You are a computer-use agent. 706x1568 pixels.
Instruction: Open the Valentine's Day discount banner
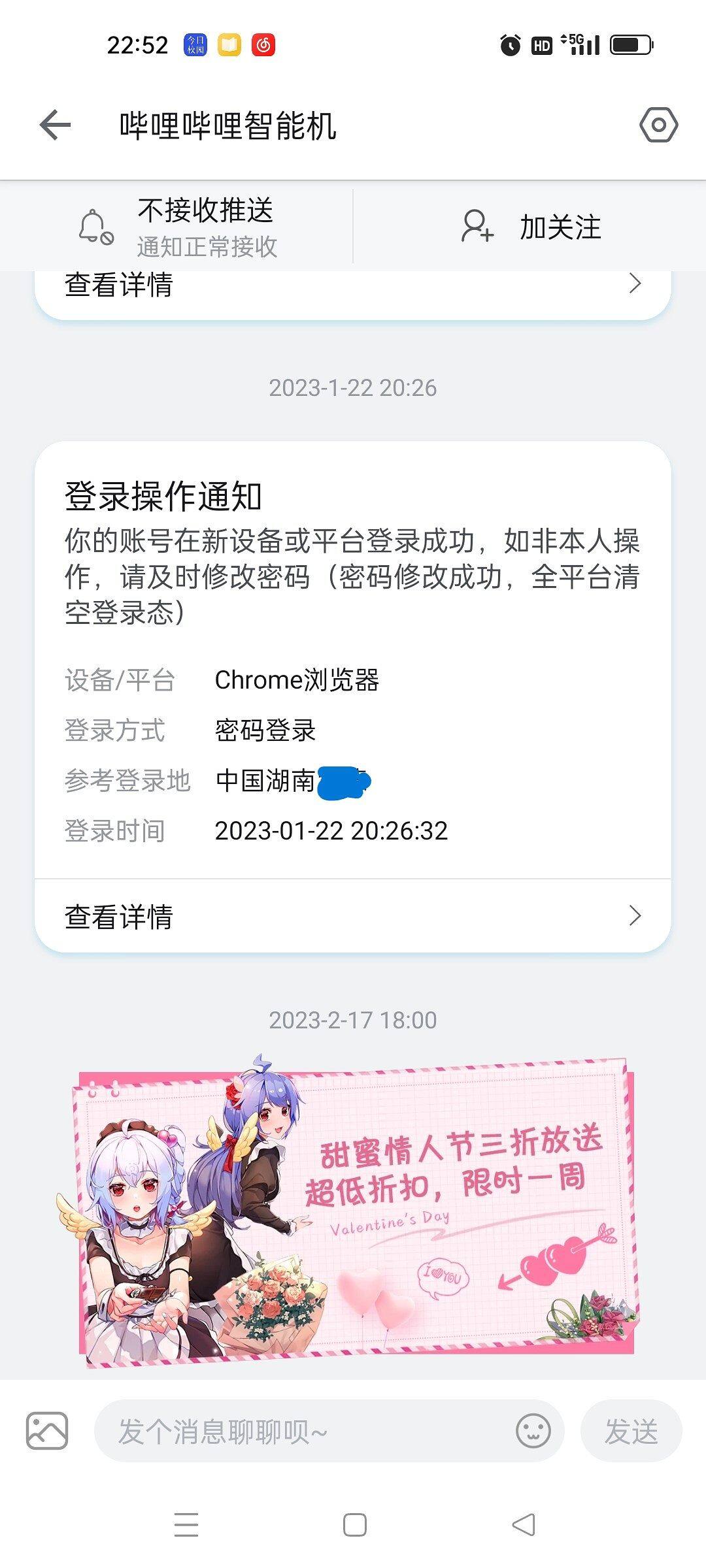pyautogui.click(x=353, y=1209)
